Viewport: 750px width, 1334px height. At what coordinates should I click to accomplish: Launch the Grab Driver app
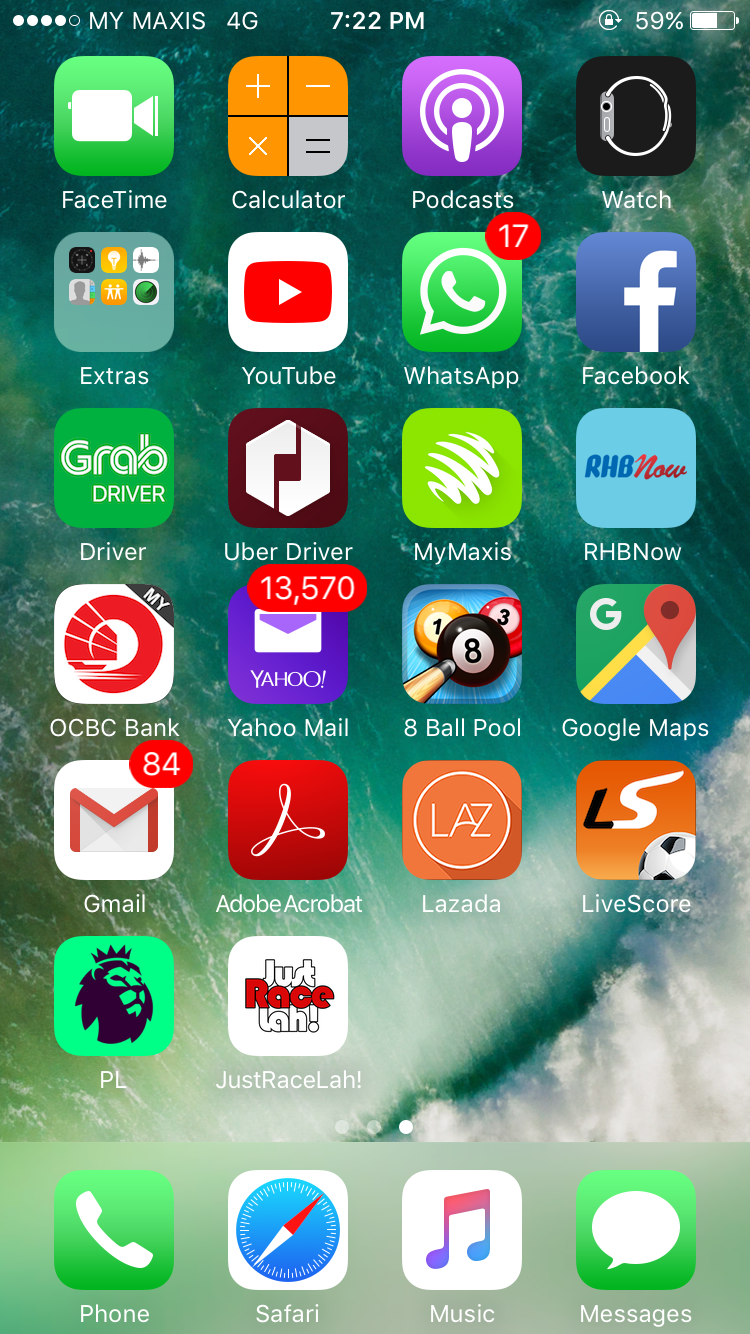pos(114,468)
